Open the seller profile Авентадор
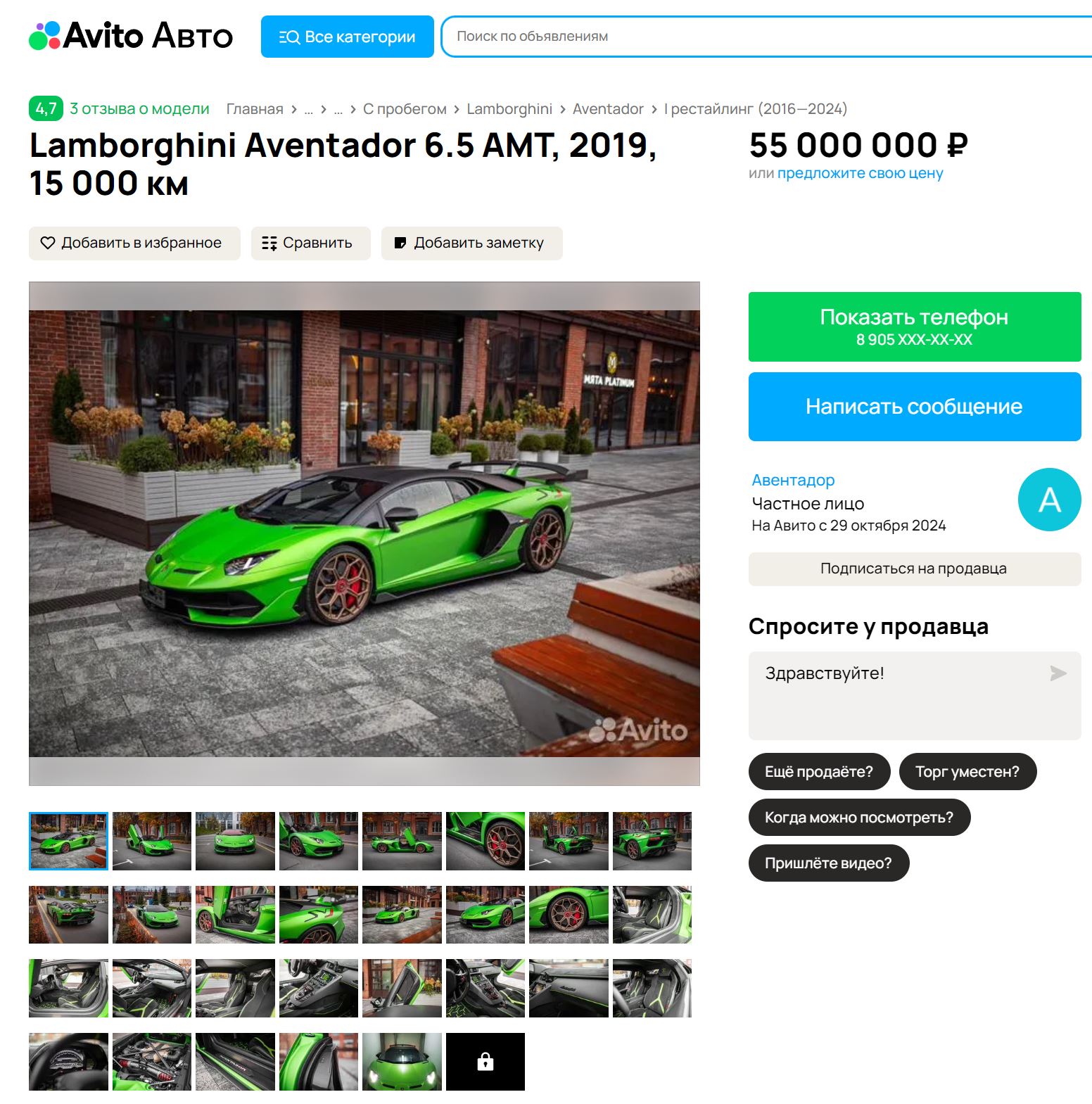The width and height of the screenshot is (1092, 1104). click(793, 481)
